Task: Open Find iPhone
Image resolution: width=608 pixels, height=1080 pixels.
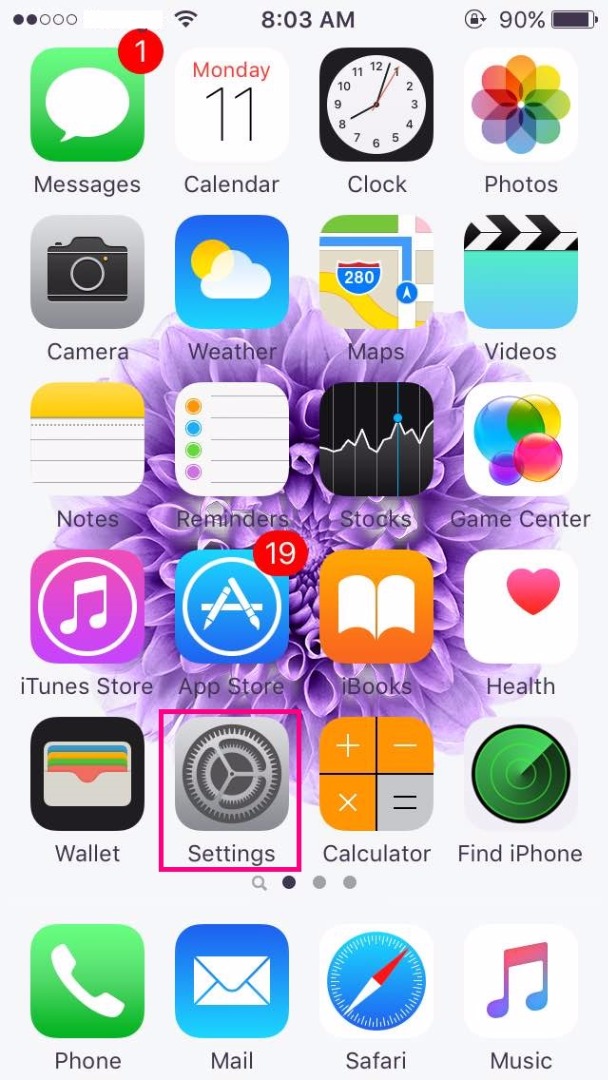Action: pos(520,774)
